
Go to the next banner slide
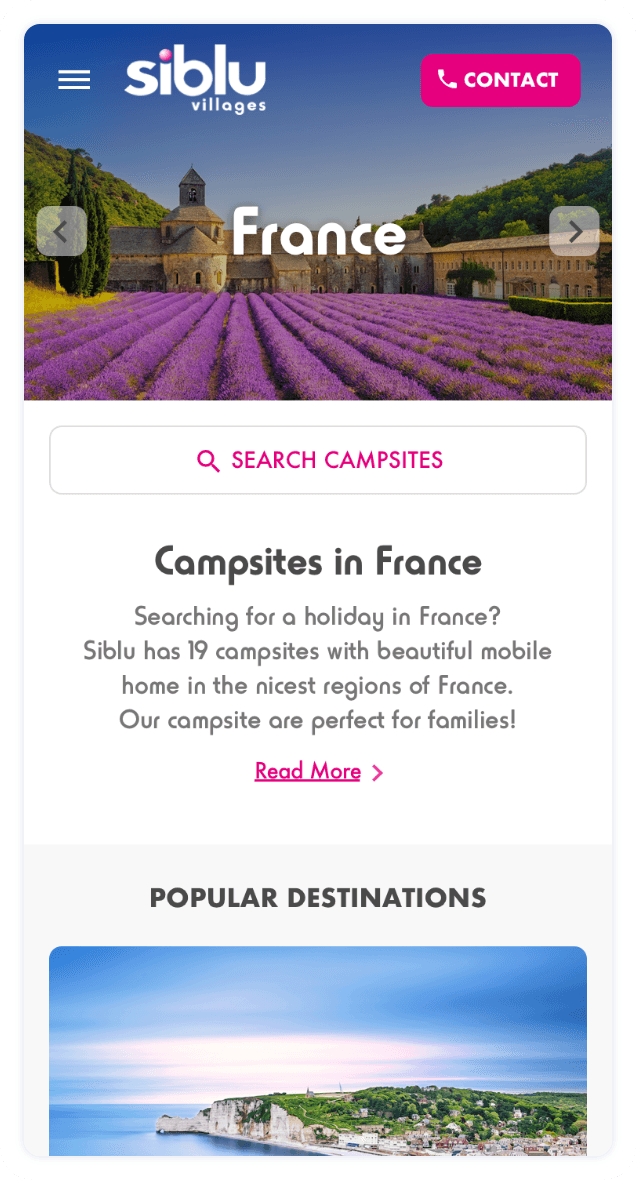click(574, 231)
